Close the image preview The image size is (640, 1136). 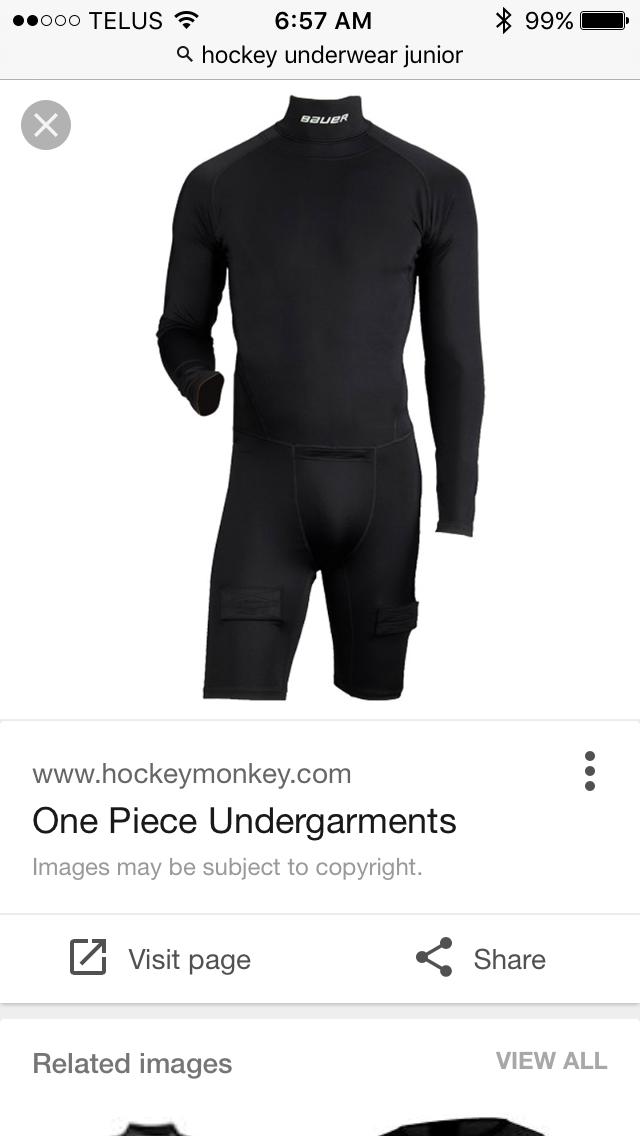(x=46, y=126)
